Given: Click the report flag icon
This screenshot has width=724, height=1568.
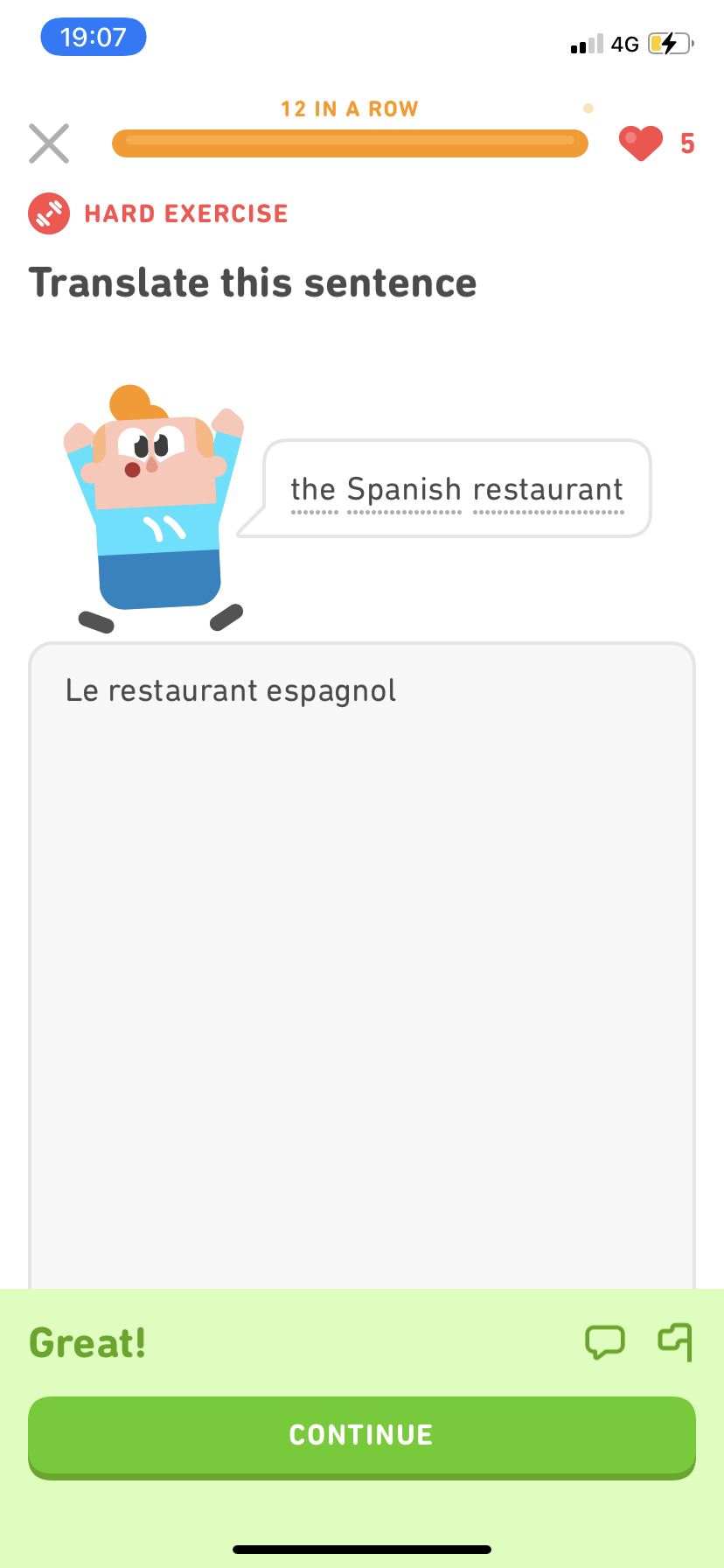Looking at the screenshot, I should point(673,1342).
